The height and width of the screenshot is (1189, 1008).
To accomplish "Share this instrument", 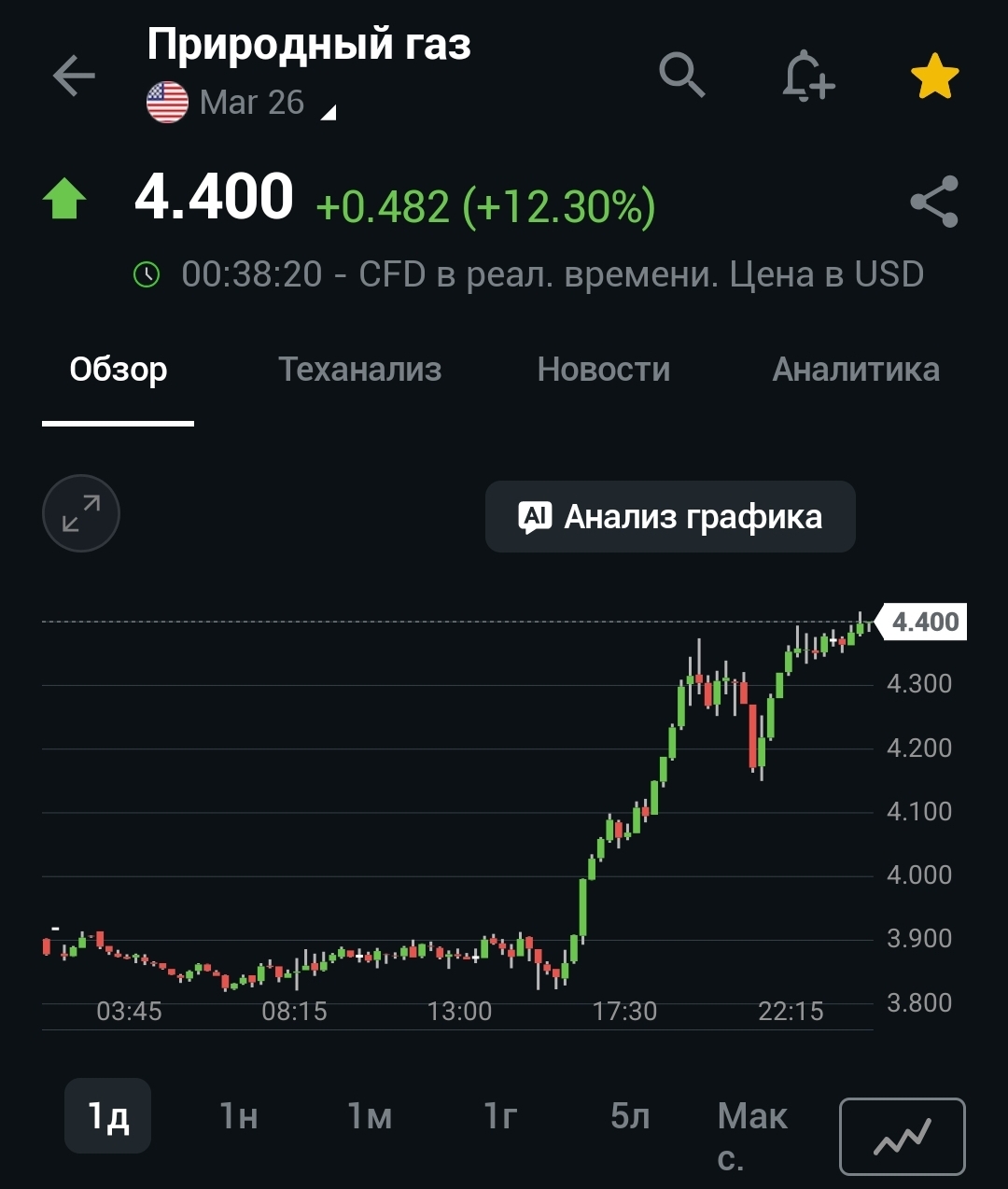I will point(934,202).
